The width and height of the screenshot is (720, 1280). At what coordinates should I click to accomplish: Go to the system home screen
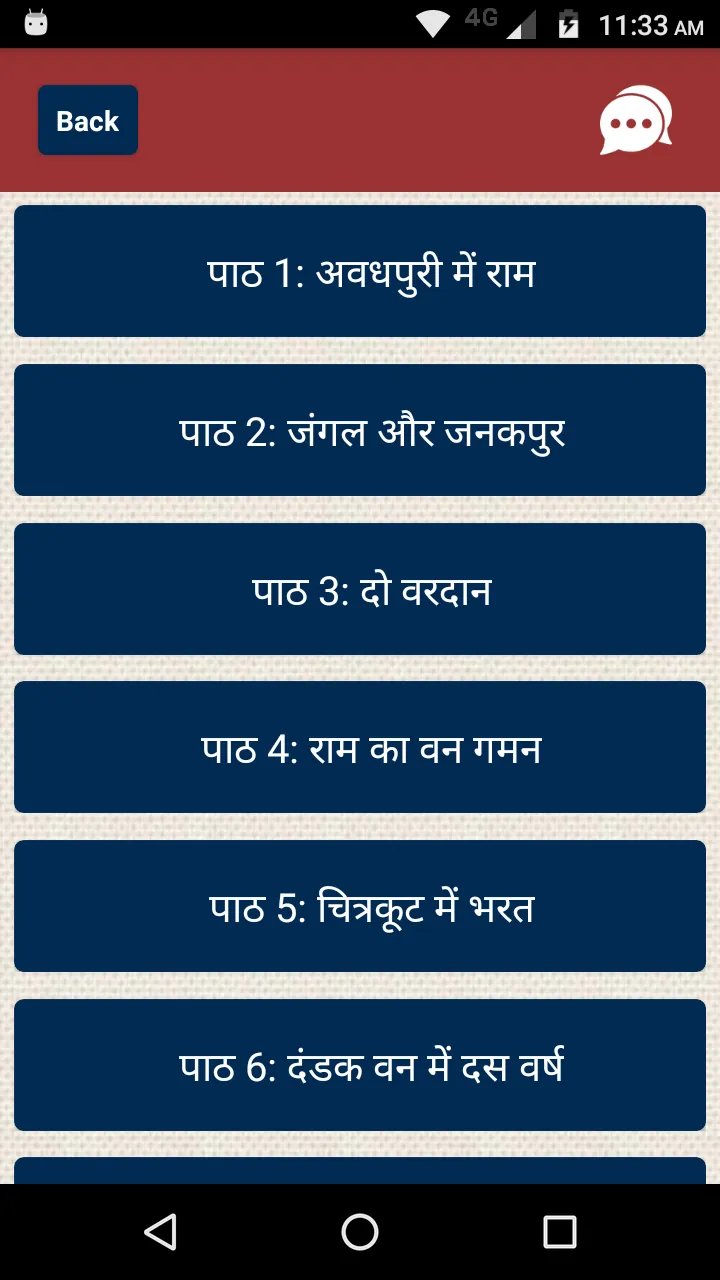tap(360, 1232)
